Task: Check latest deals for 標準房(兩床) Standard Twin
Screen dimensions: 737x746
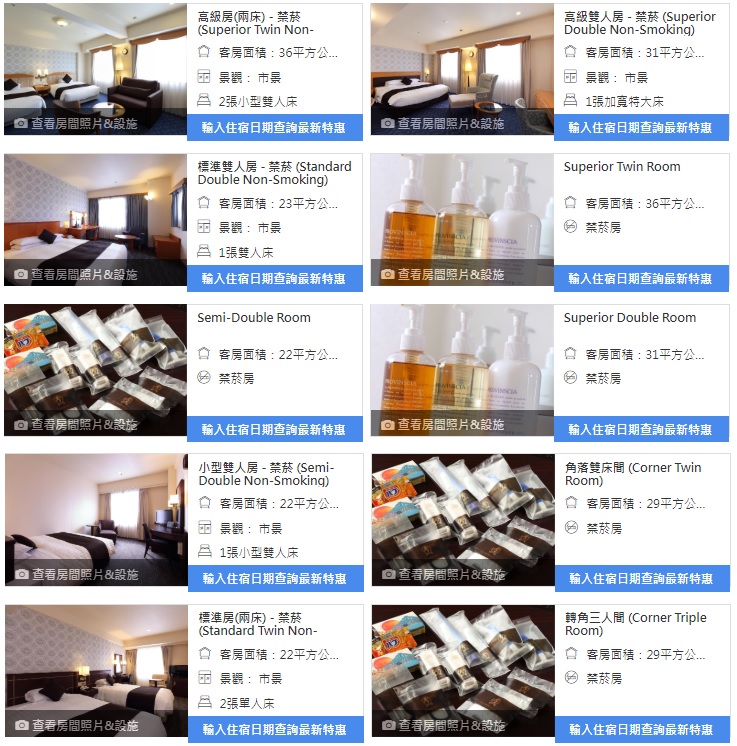Action: (274, 729)
